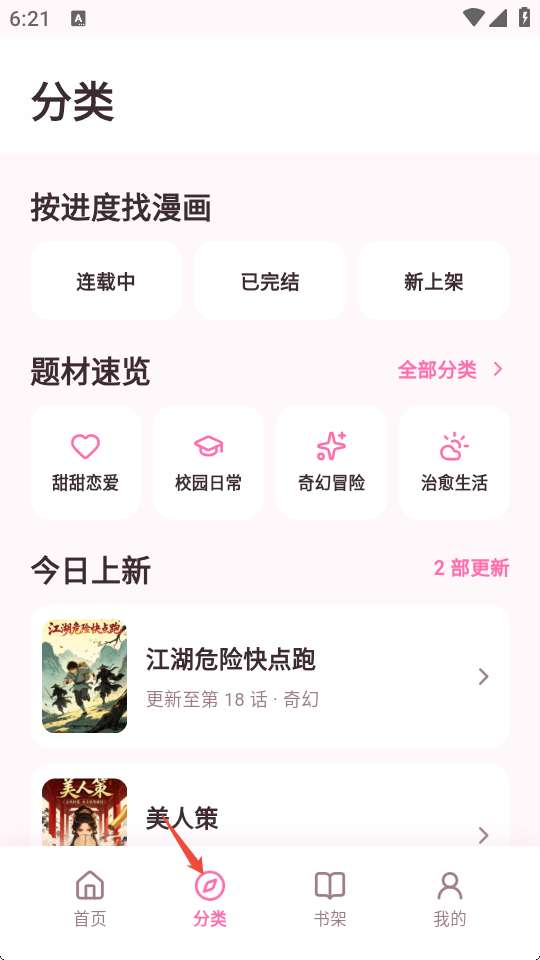The height and width of the screenshot is (960, 540).
Task: Go to the 书架 tab
Action: tap(330, 898)
